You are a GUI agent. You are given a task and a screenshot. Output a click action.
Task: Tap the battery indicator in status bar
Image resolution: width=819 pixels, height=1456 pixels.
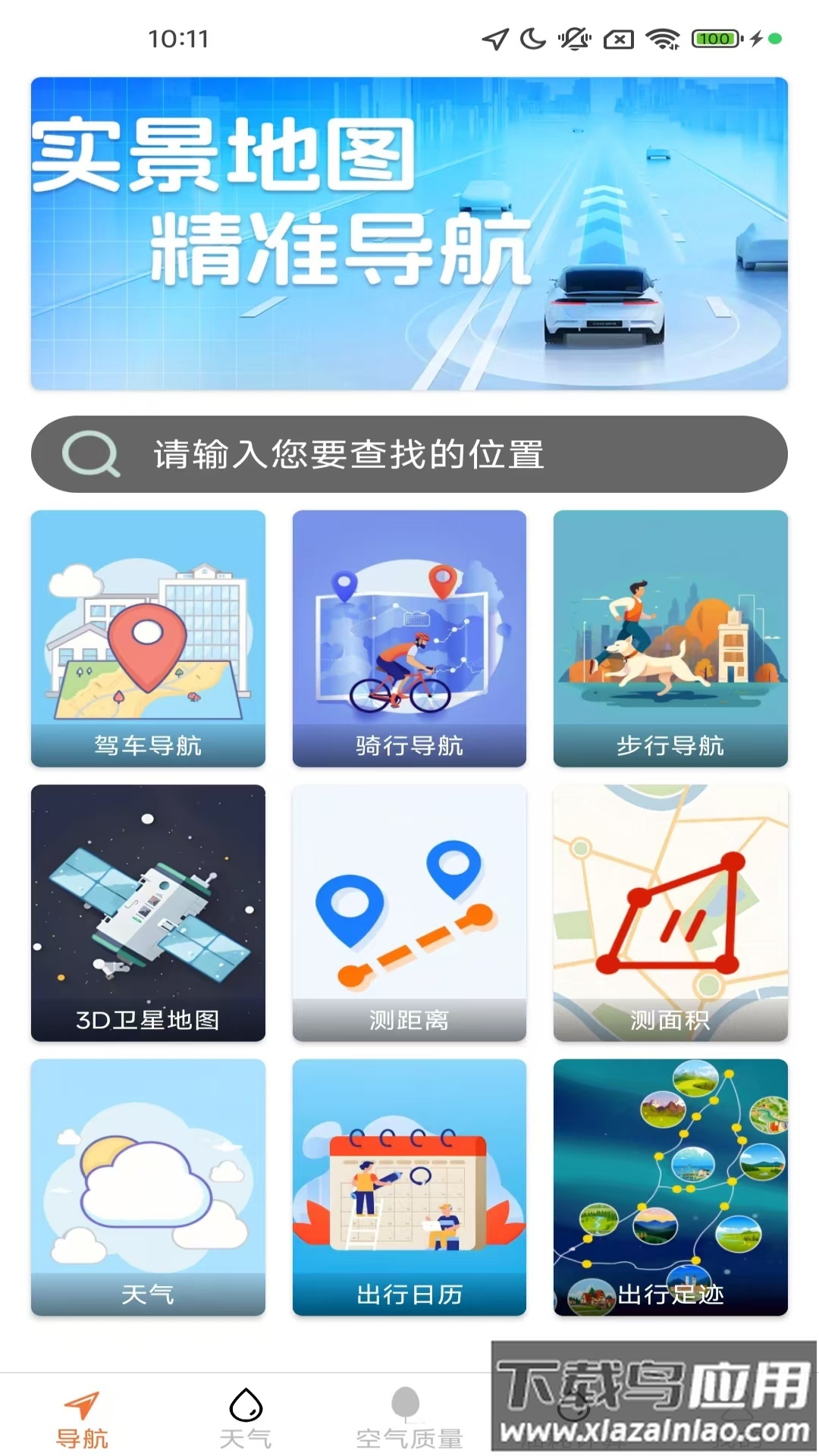[x=710, y=38]
